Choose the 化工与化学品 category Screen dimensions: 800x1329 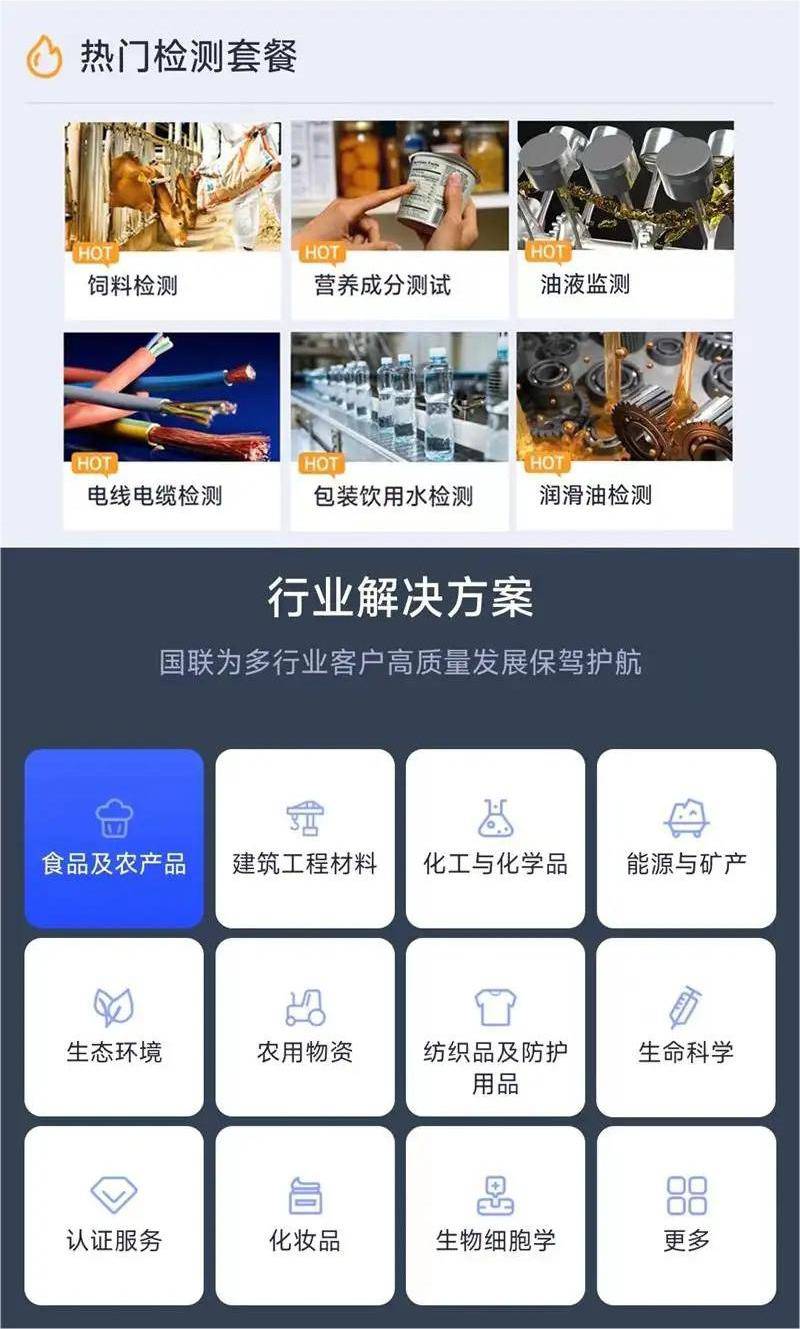pyautogui.click(x=495, y=838)
